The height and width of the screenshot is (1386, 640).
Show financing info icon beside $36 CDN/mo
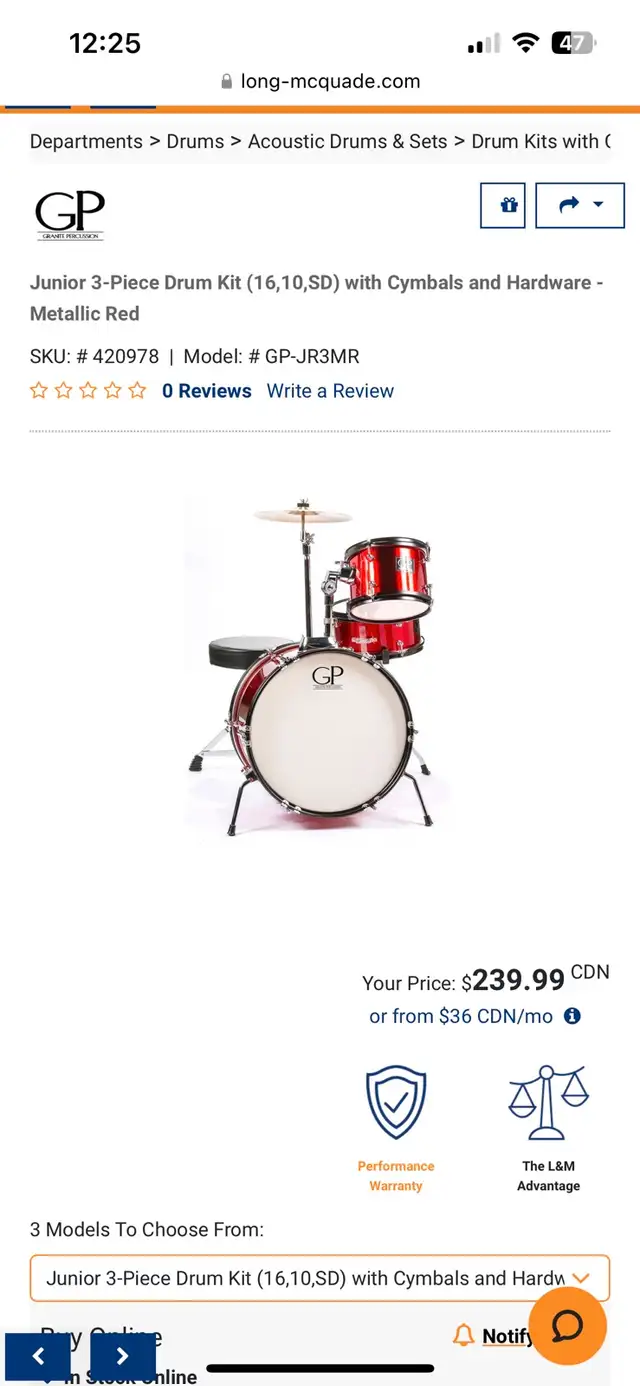click(x=572, y=1016)
